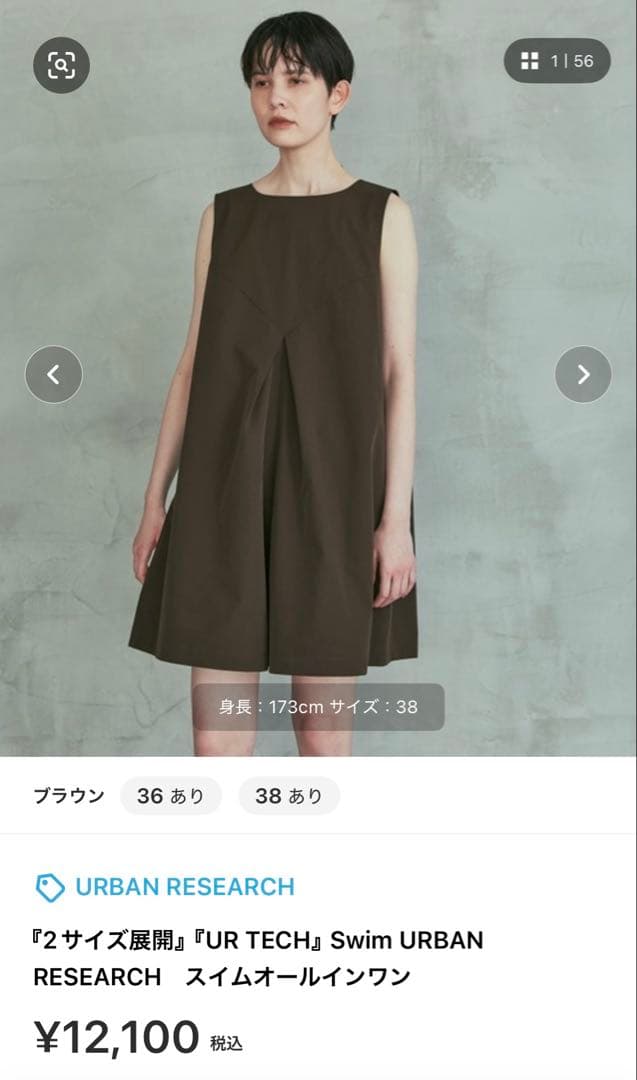Choose size 38 あり
Viewport: 637px width, 1080px height.
click(289, 796)
